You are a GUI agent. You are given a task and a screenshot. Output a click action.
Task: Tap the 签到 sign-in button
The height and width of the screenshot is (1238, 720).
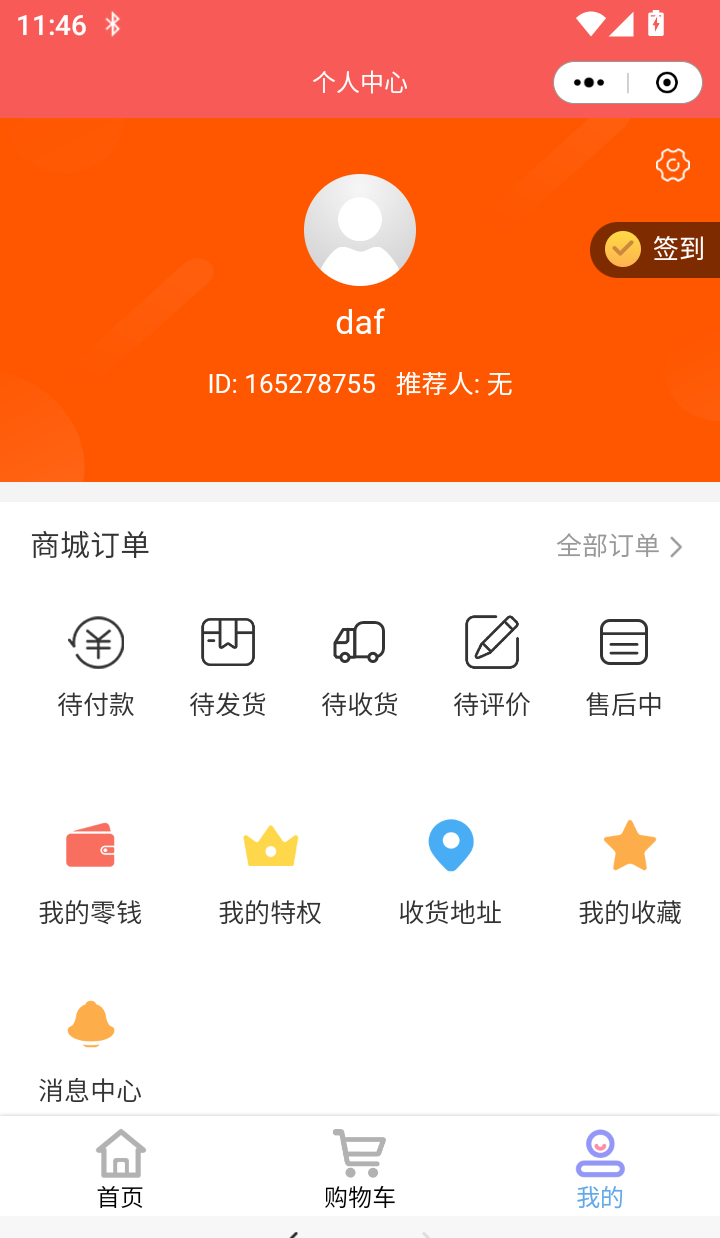coord(668,249)
